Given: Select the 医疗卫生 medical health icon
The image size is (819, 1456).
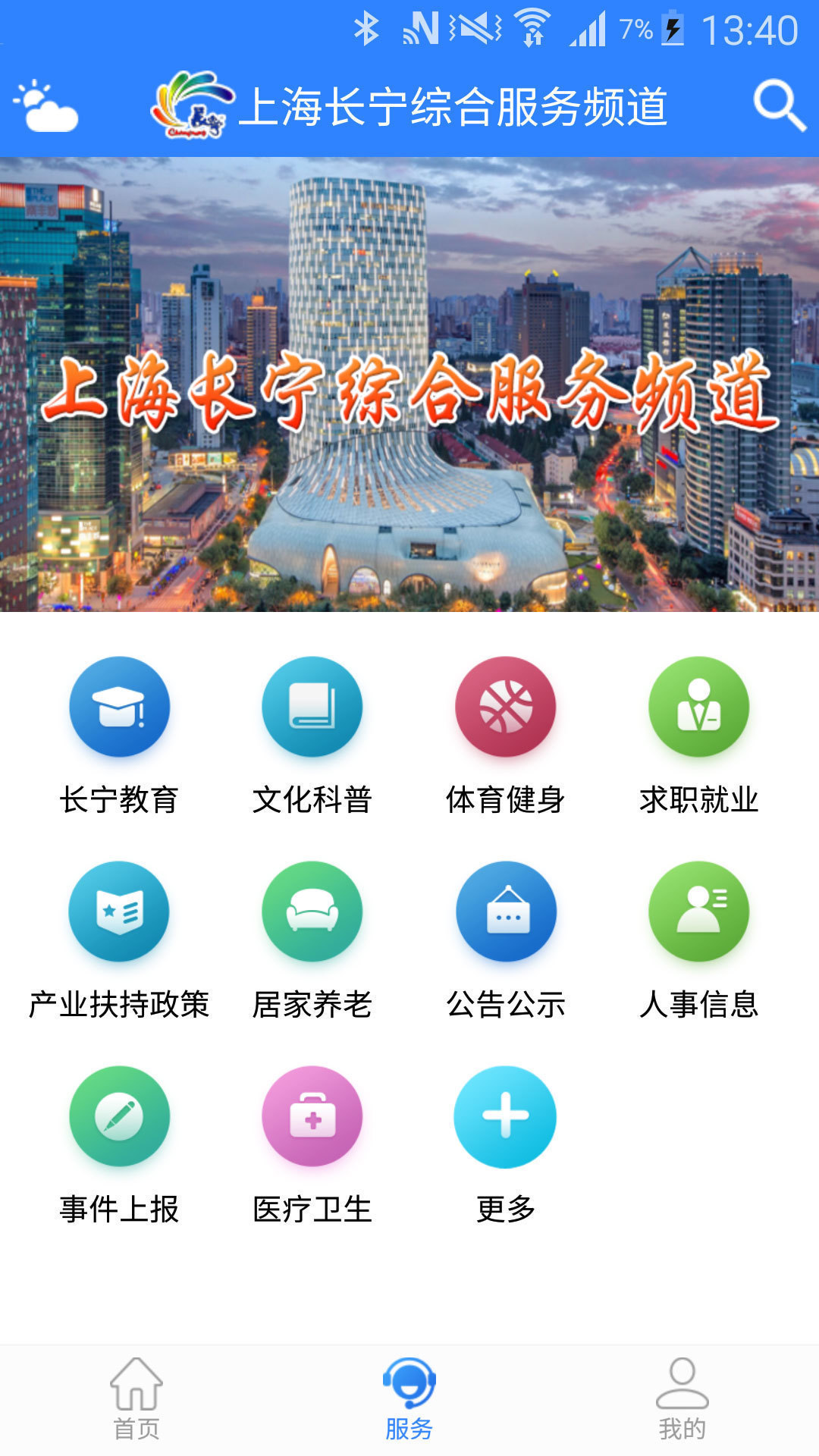Looking at the screenshot, I should point(312,1115).
